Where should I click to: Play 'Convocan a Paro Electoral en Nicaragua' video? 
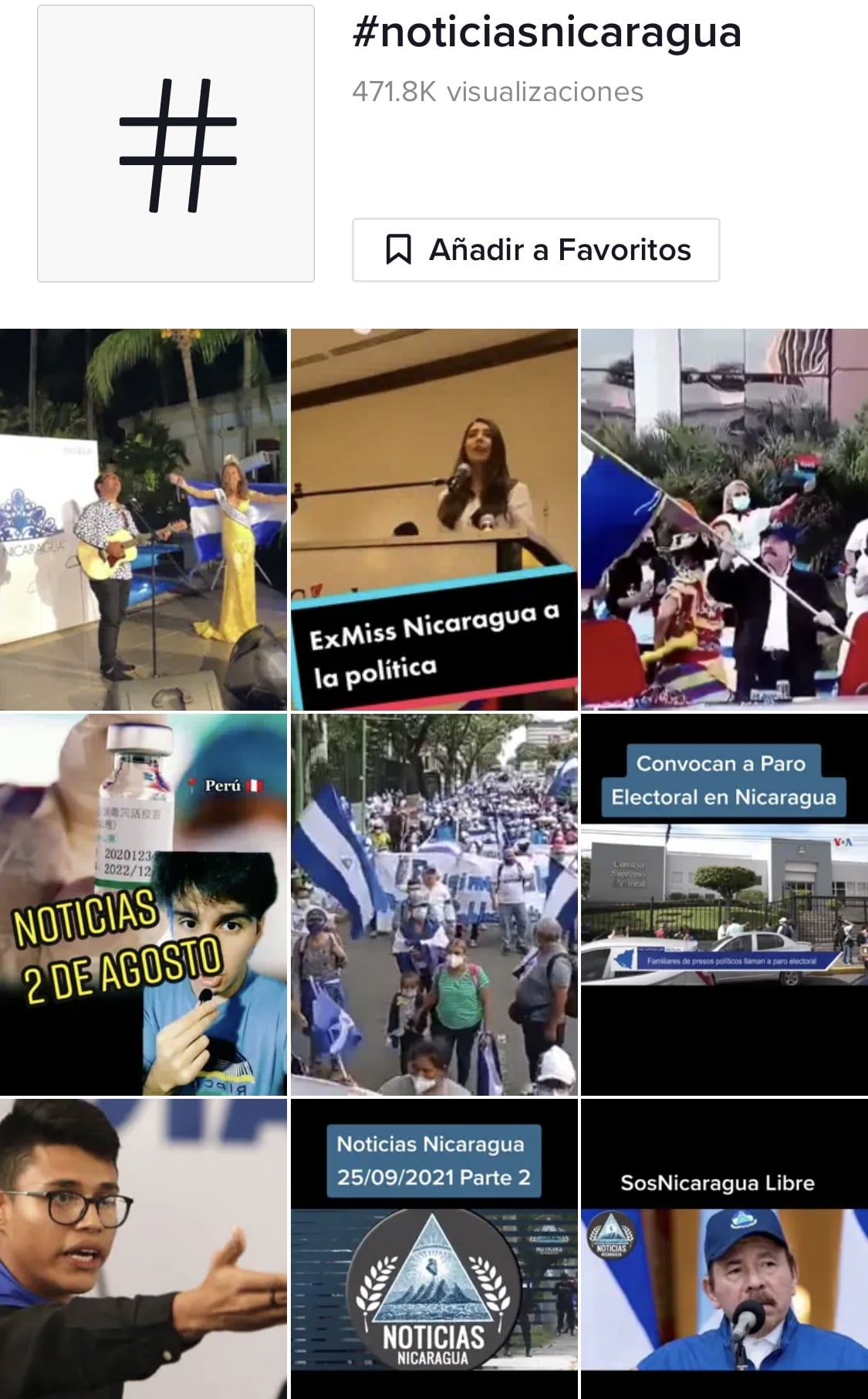coord(724,904)
